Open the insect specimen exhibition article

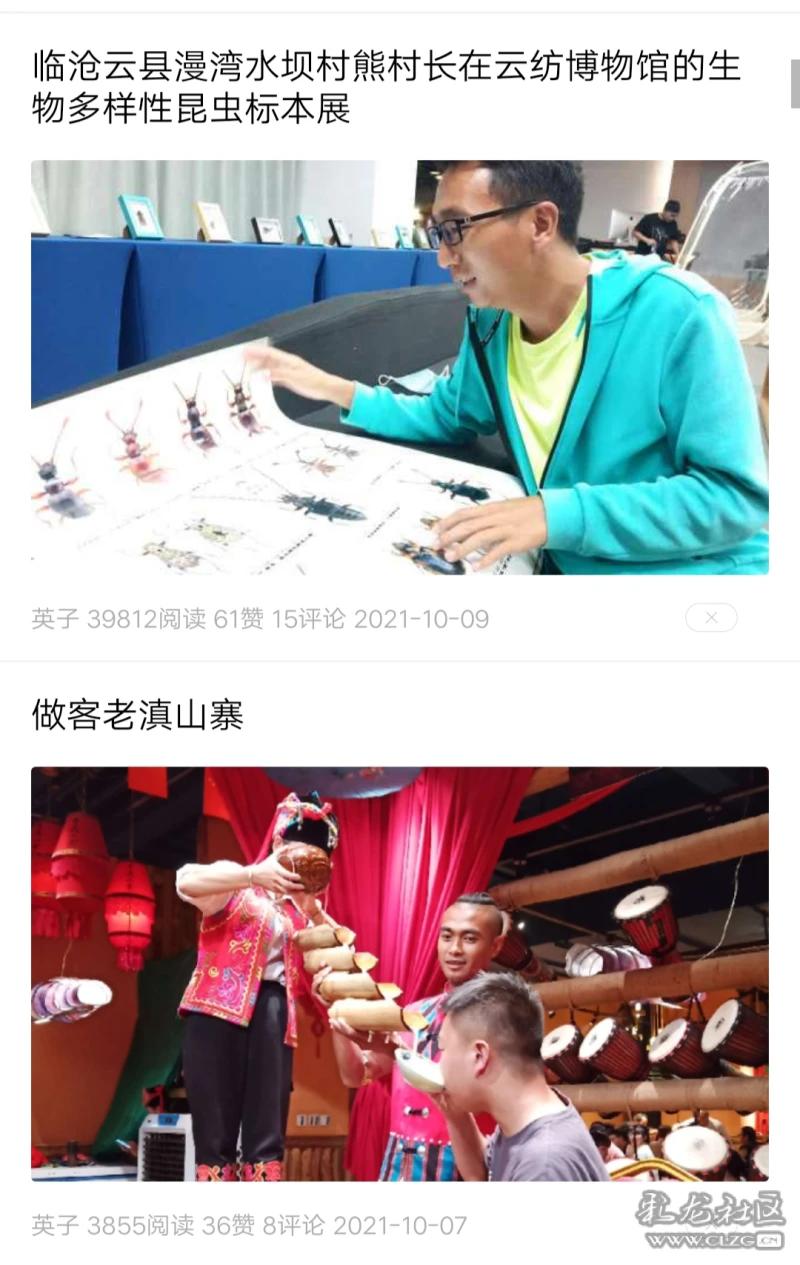[x=385, y=87]
